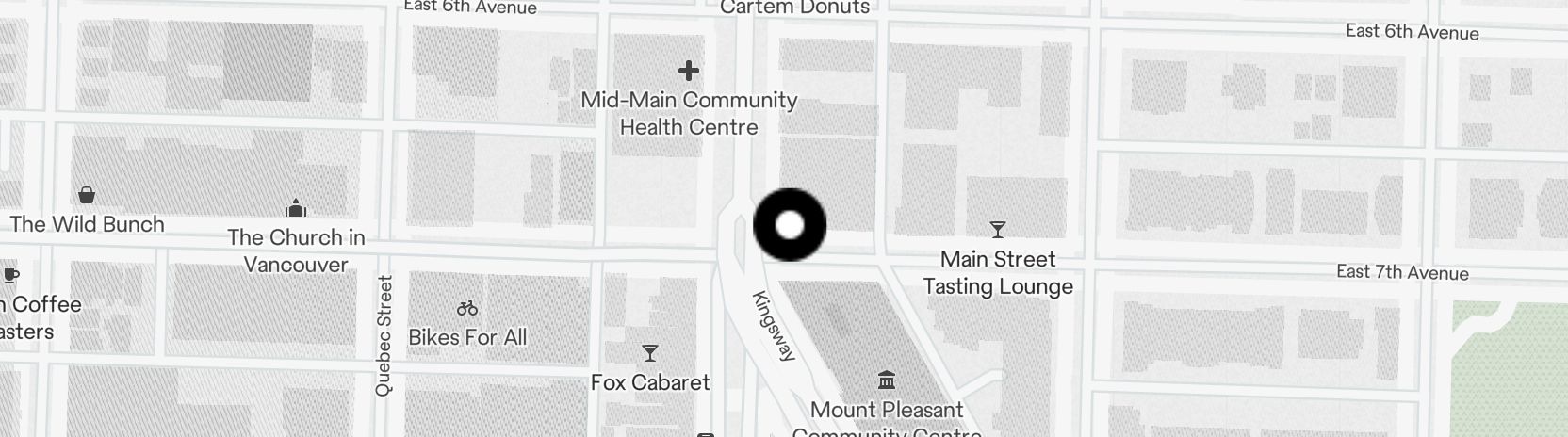Open Bikes For All map point
1568x437 pixels.
(467, 308)
